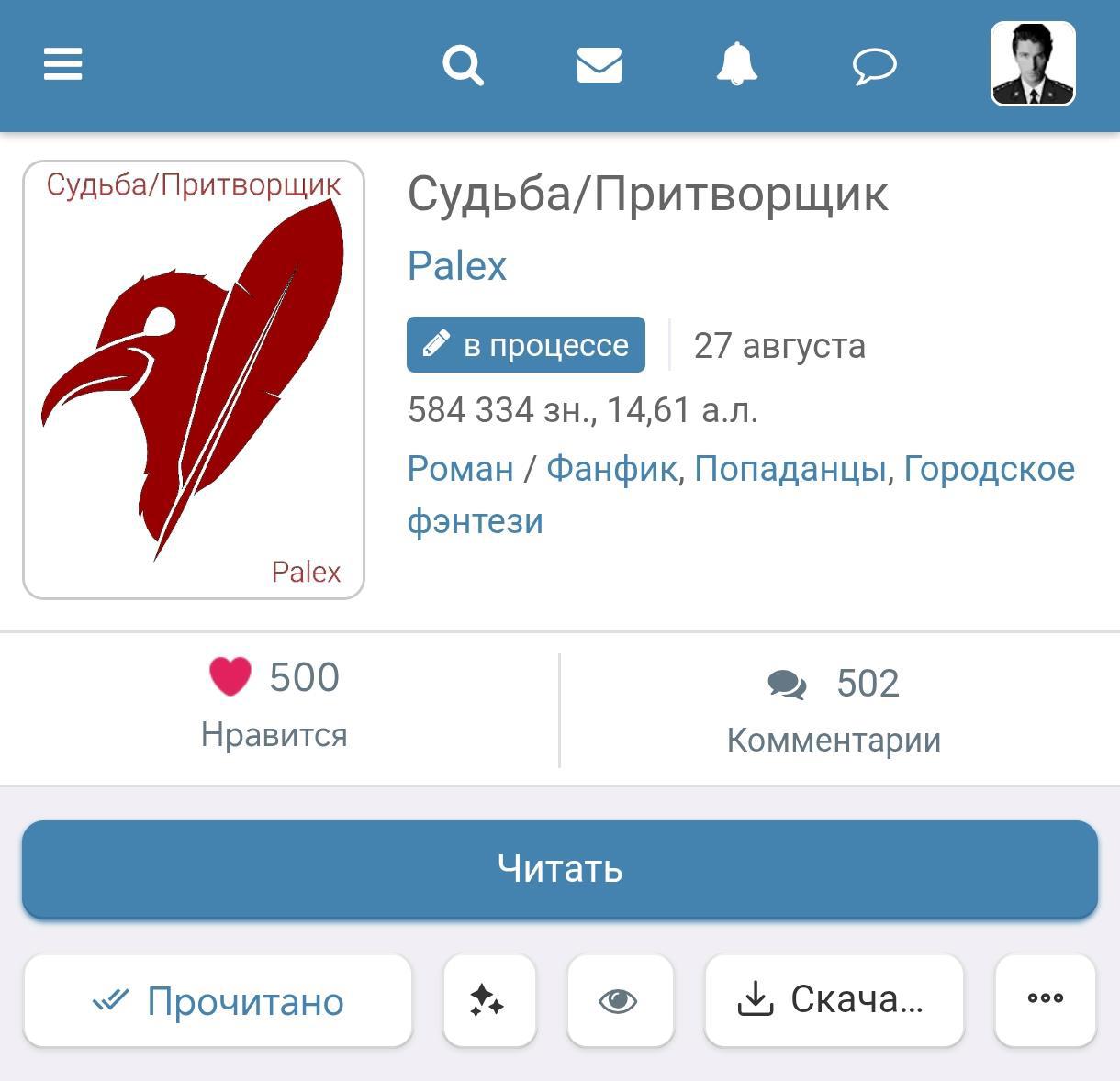The image size is (1120, 1081).
Task: Open the chat bubble icon
Action: (874, 66)
